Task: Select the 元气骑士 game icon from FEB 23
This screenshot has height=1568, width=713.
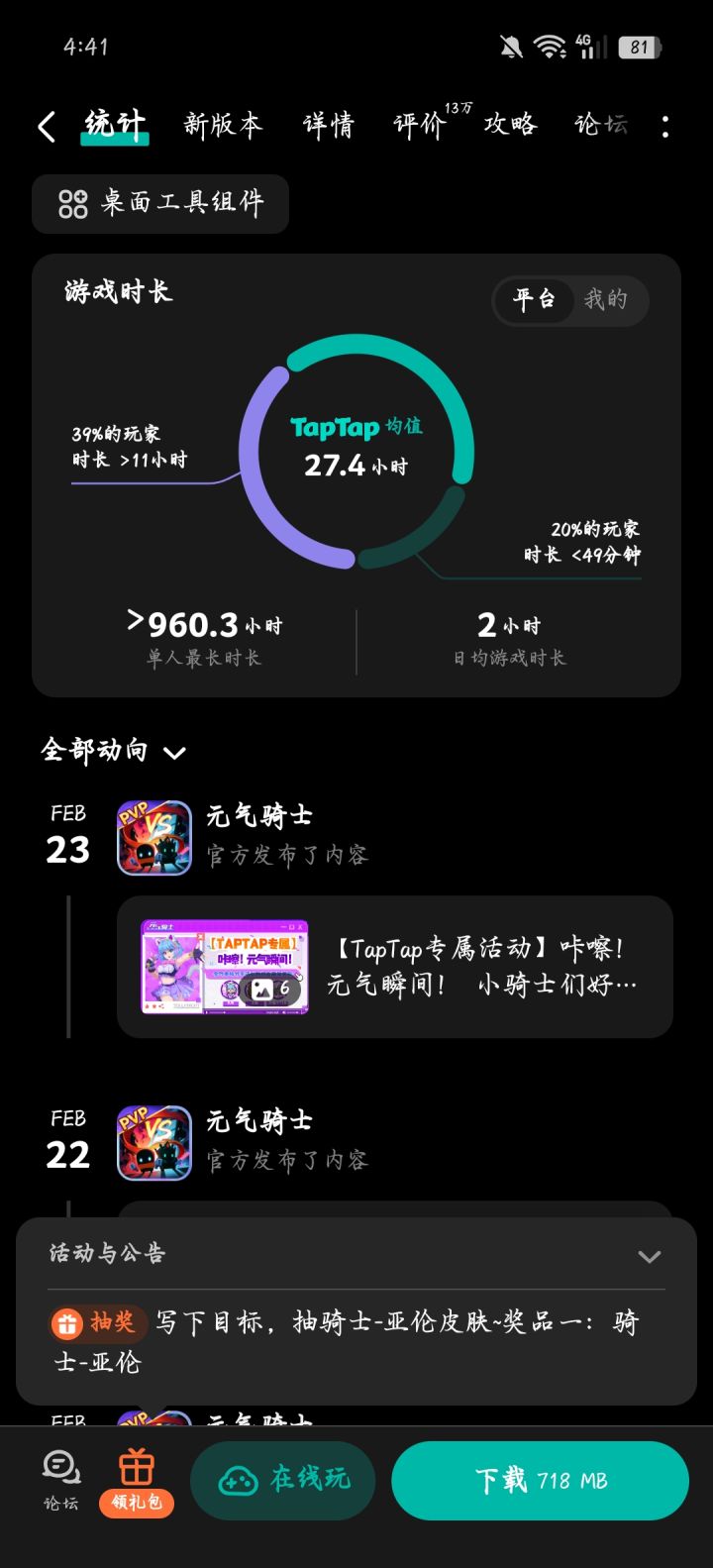Action: click(x=153, y=837)
